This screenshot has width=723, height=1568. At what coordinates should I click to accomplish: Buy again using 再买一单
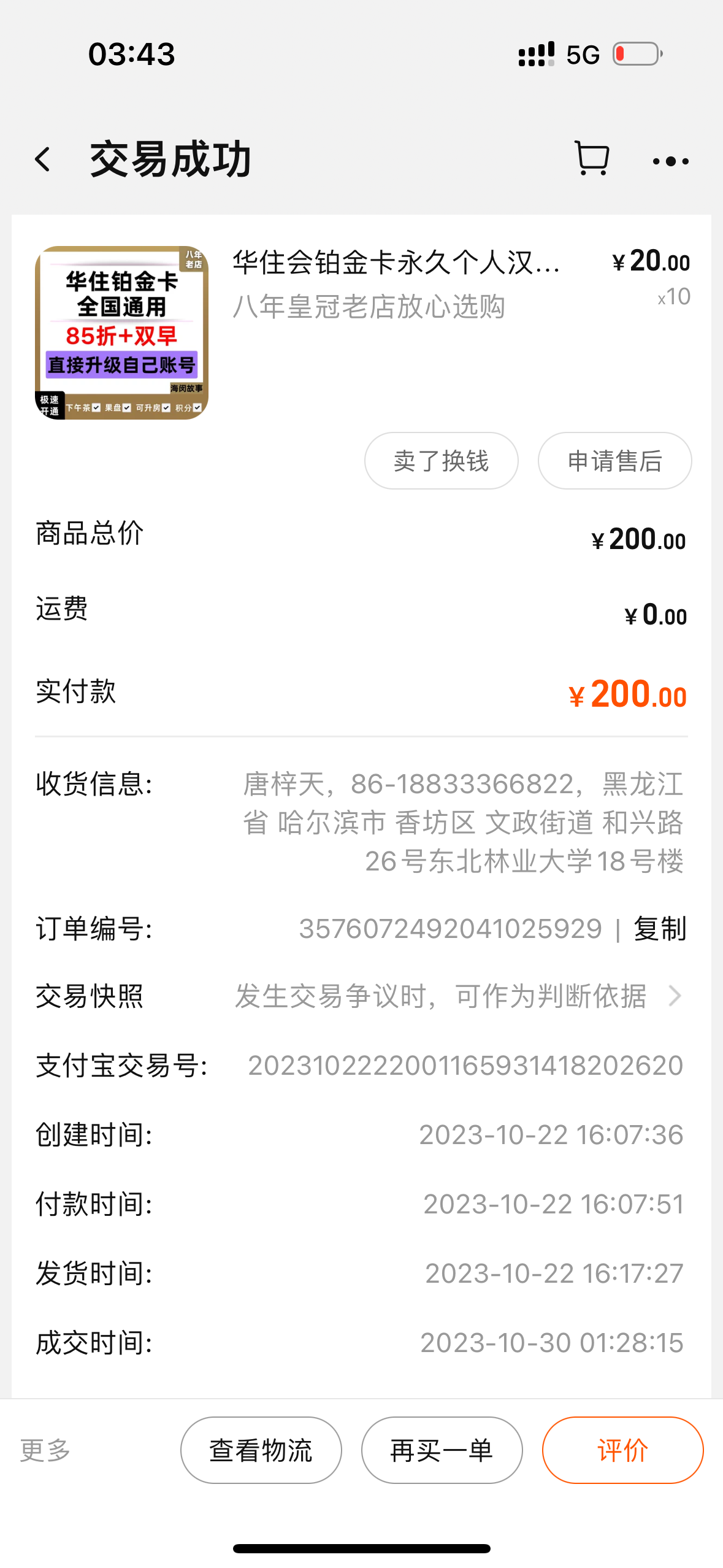pyautogui.click(x=442, y=1450)
